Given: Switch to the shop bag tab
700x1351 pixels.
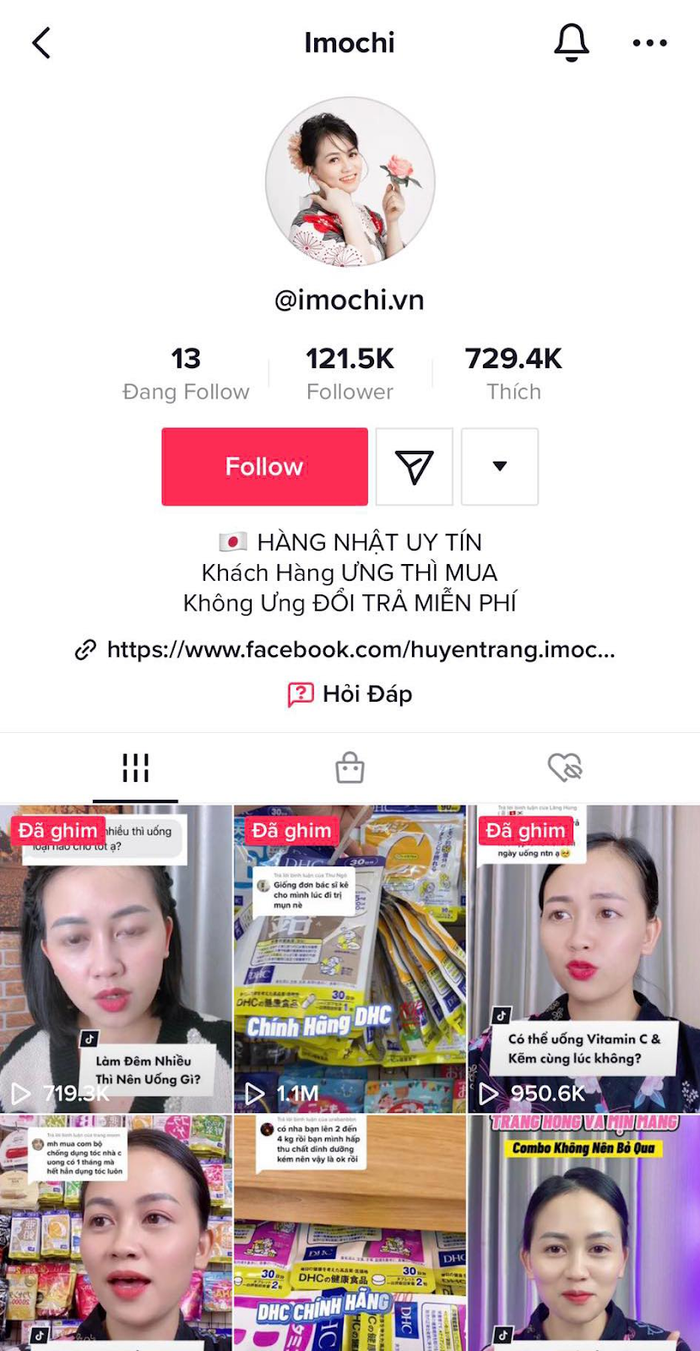Looking at the screenshot, I should coord(349,768).
